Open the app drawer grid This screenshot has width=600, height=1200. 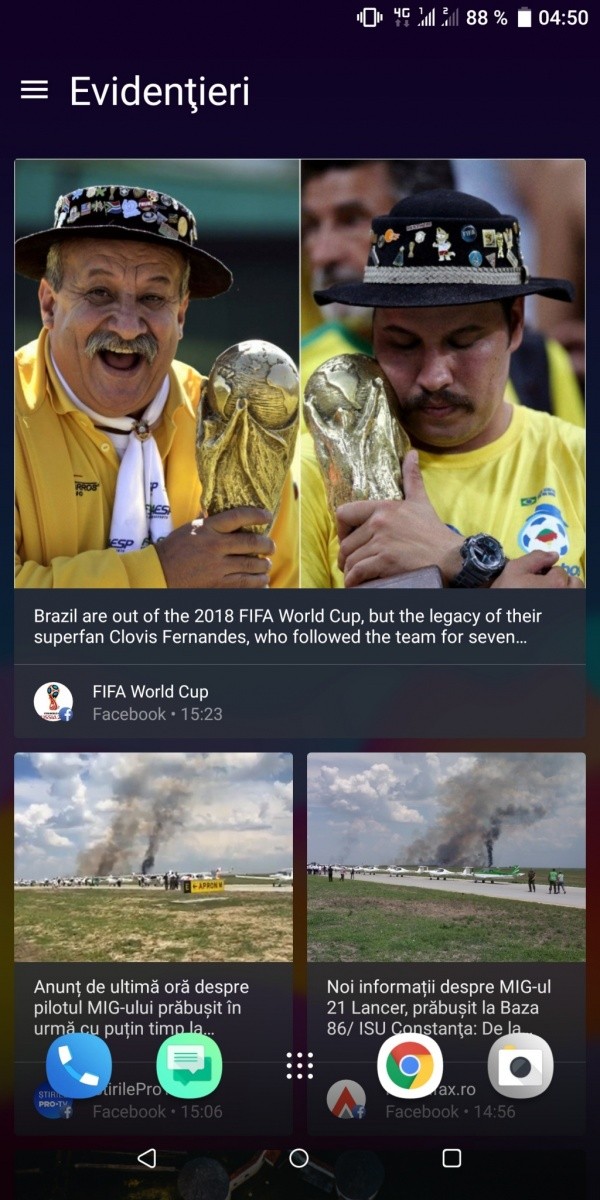[300, 1065]
